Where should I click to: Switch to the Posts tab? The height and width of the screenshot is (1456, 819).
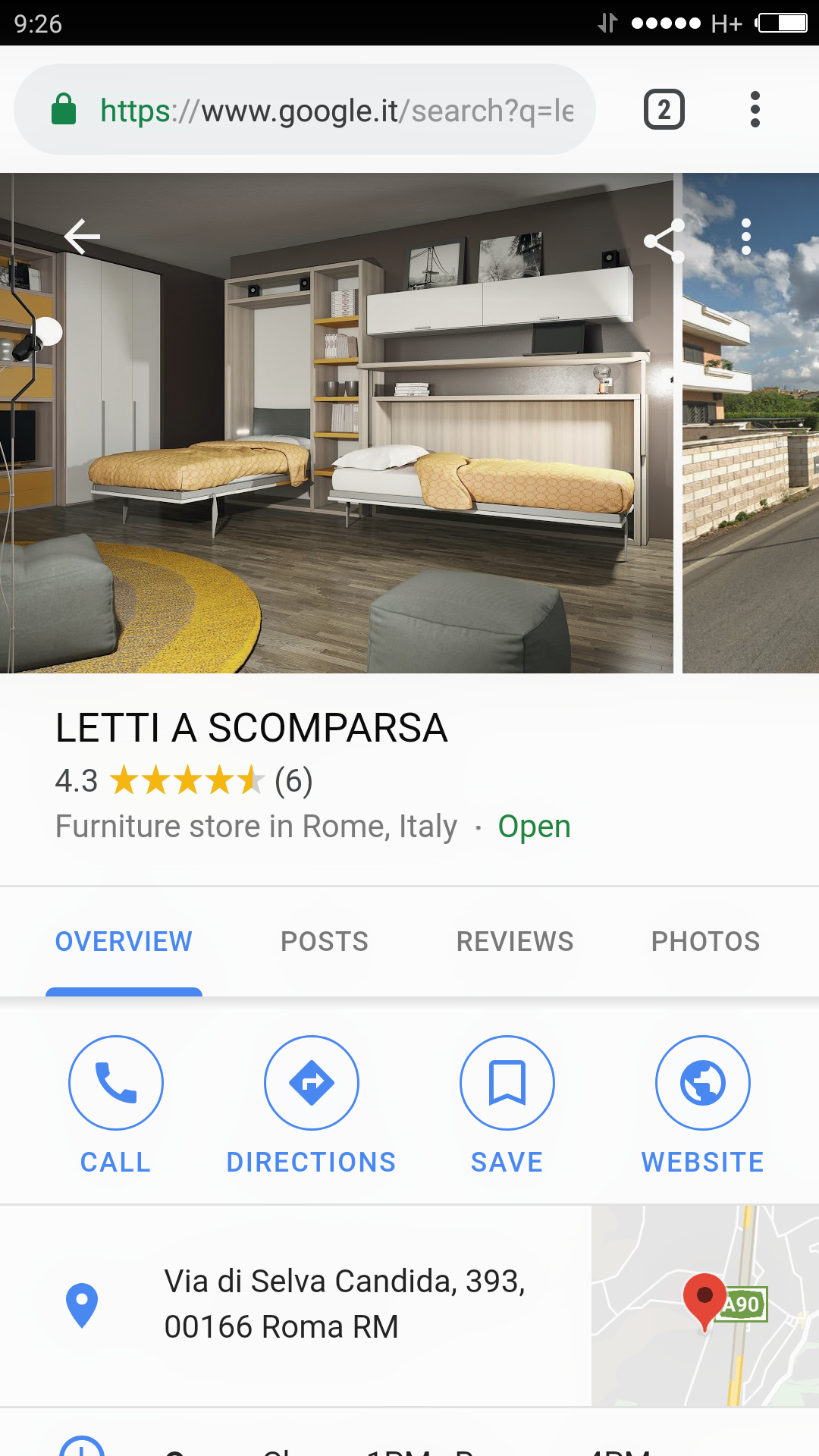pos(325,942)
